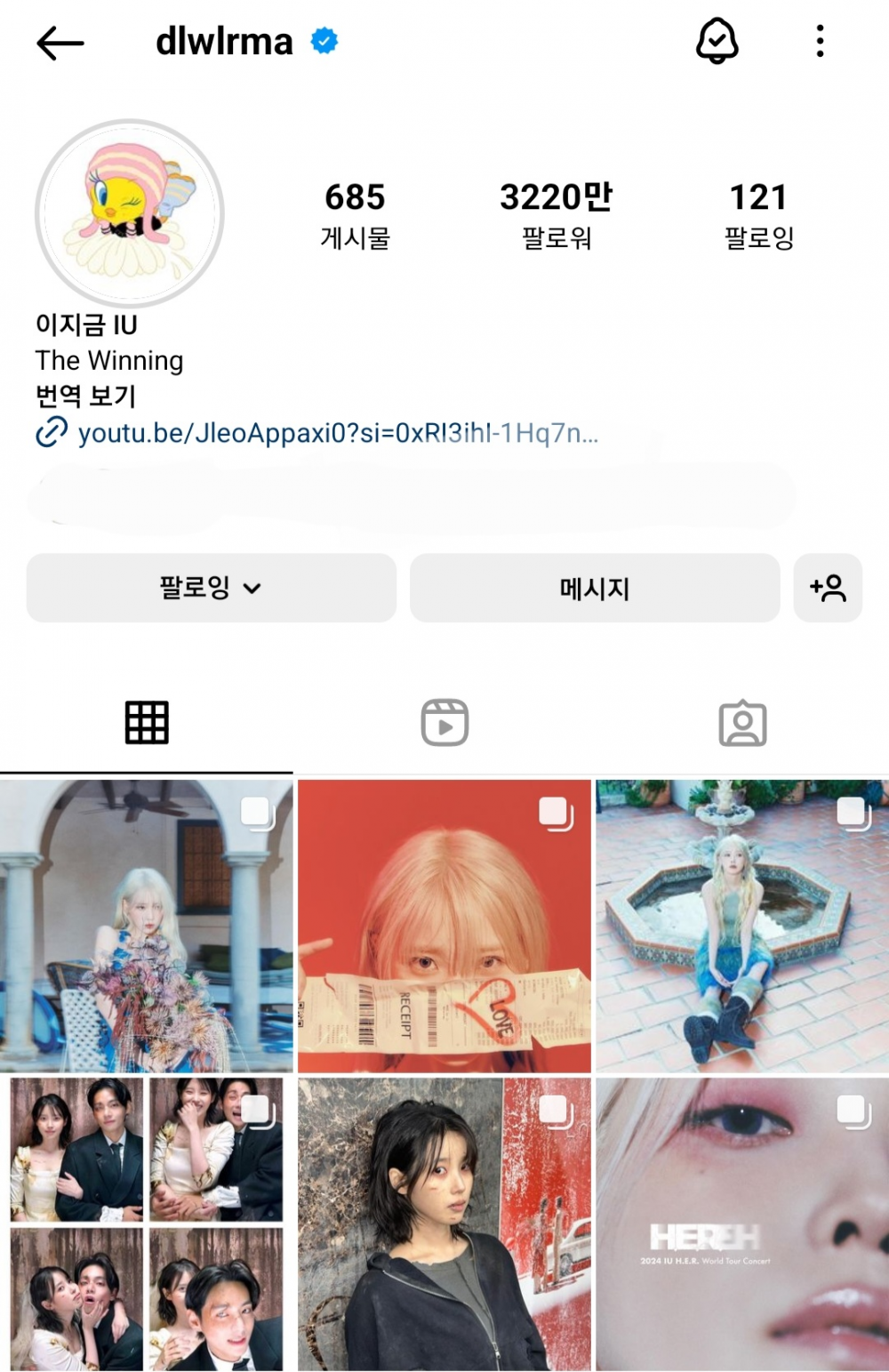Screen dimensions: 889x1372
Task: Open dlwlrma's profile picture
Action: tap(130, 213)
